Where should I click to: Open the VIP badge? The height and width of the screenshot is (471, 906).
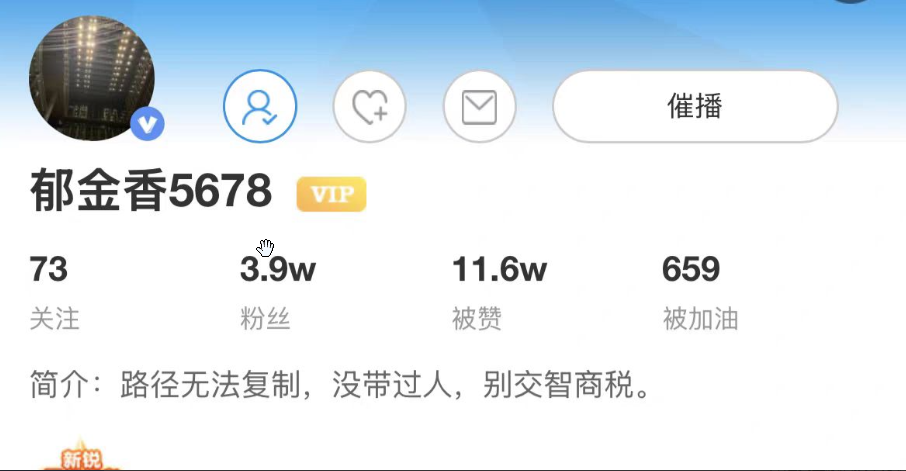click(331, 194)
